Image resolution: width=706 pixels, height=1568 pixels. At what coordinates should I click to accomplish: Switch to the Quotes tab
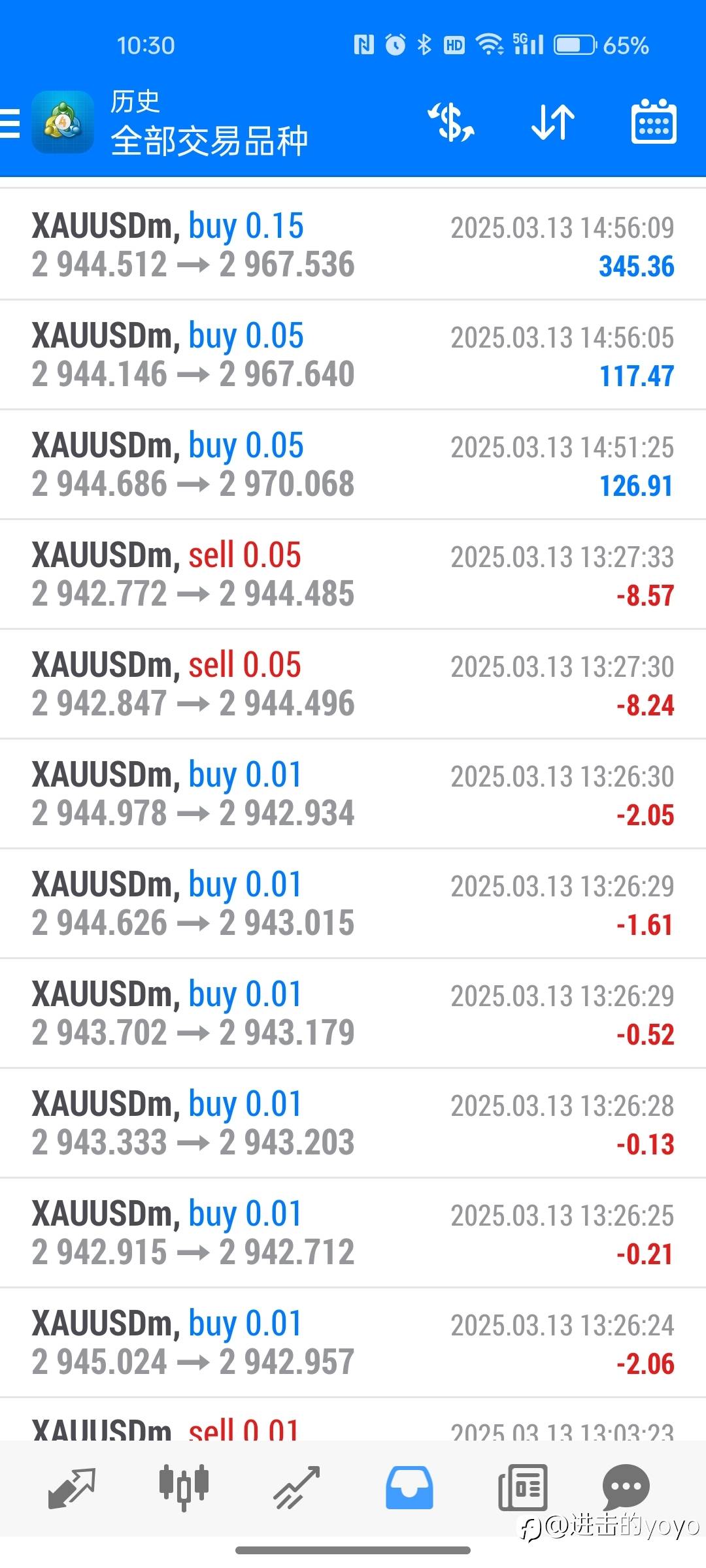coord(72,1488)
